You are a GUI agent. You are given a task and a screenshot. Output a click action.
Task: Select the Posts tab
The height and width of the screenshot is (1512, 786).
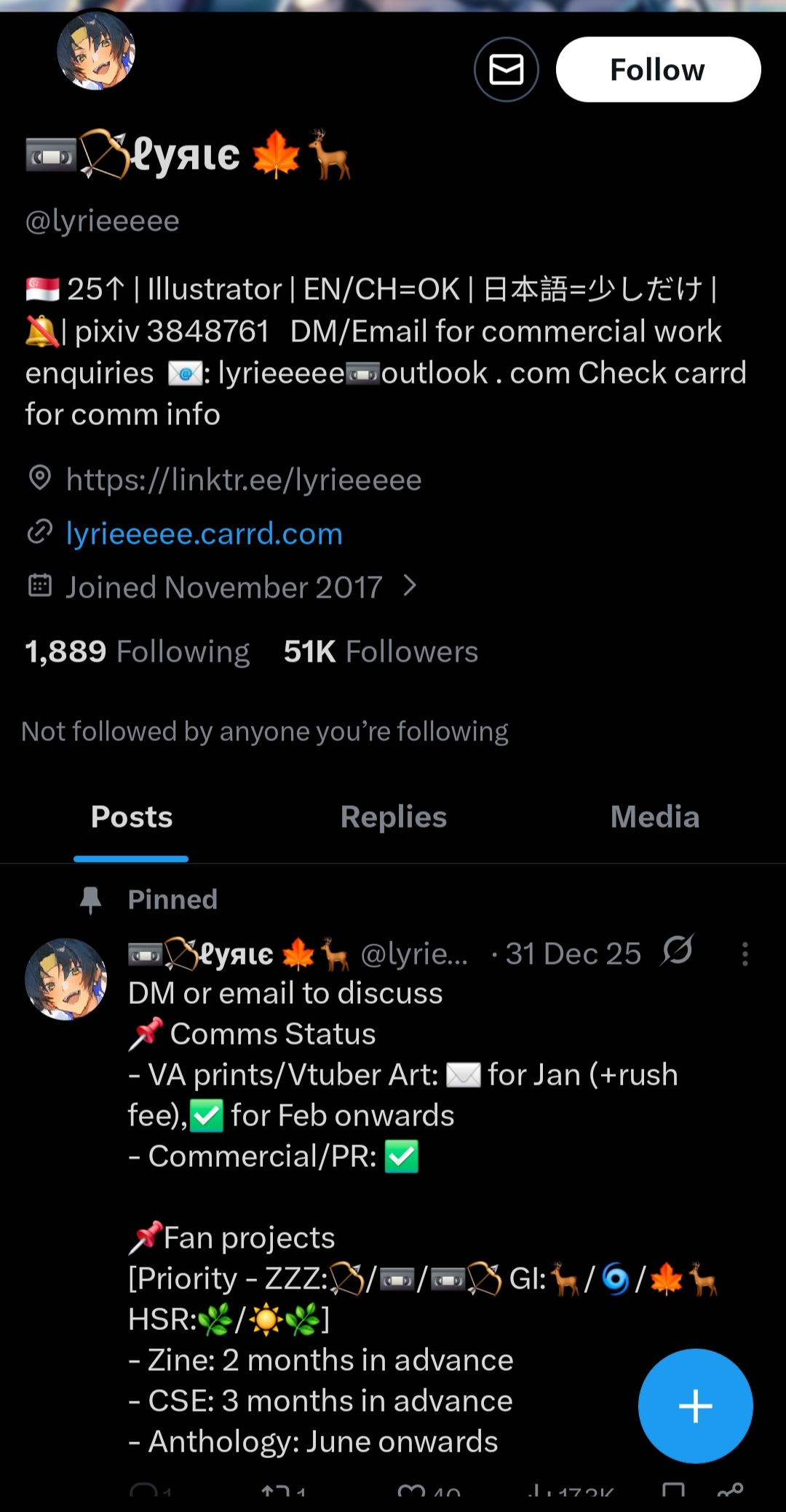tap(132, 817)
